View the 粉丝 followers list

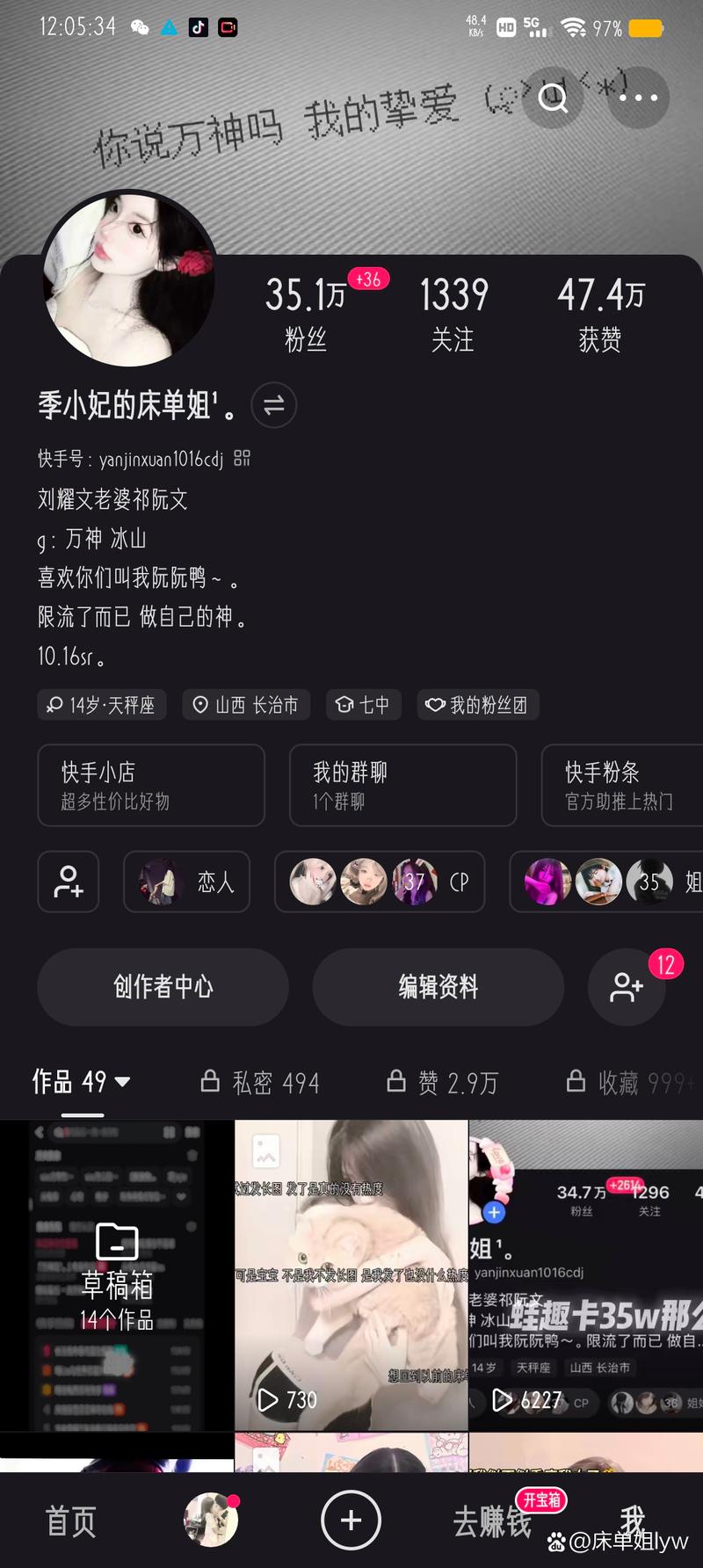[306, 313]
